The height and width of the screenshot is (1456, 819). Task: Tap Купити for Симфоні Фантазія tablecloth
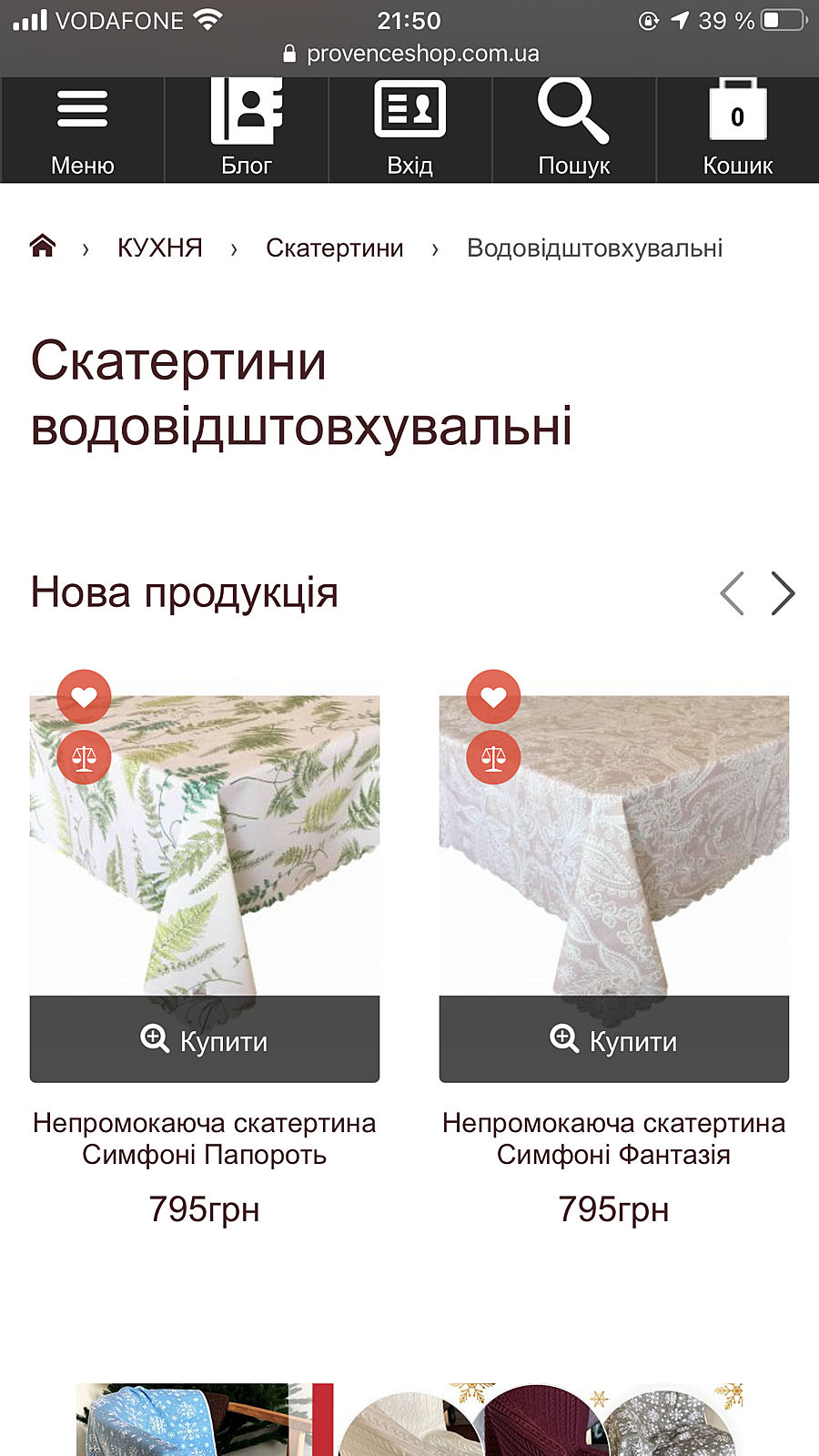pyautogui.click(x=614, y=1039)
